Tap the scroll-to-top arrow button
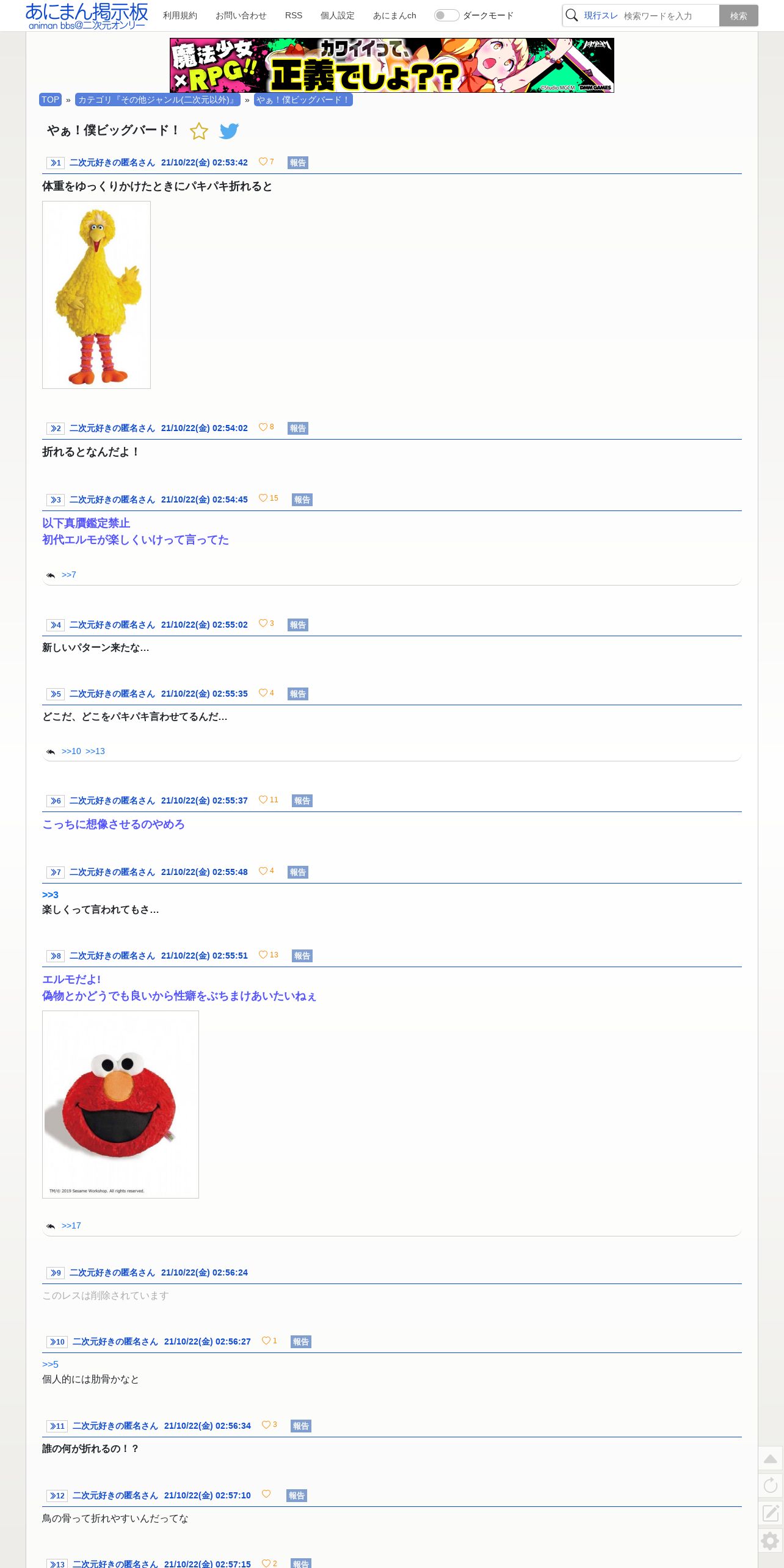This screenshot has height=1568, width=784. click(770, 1458)
